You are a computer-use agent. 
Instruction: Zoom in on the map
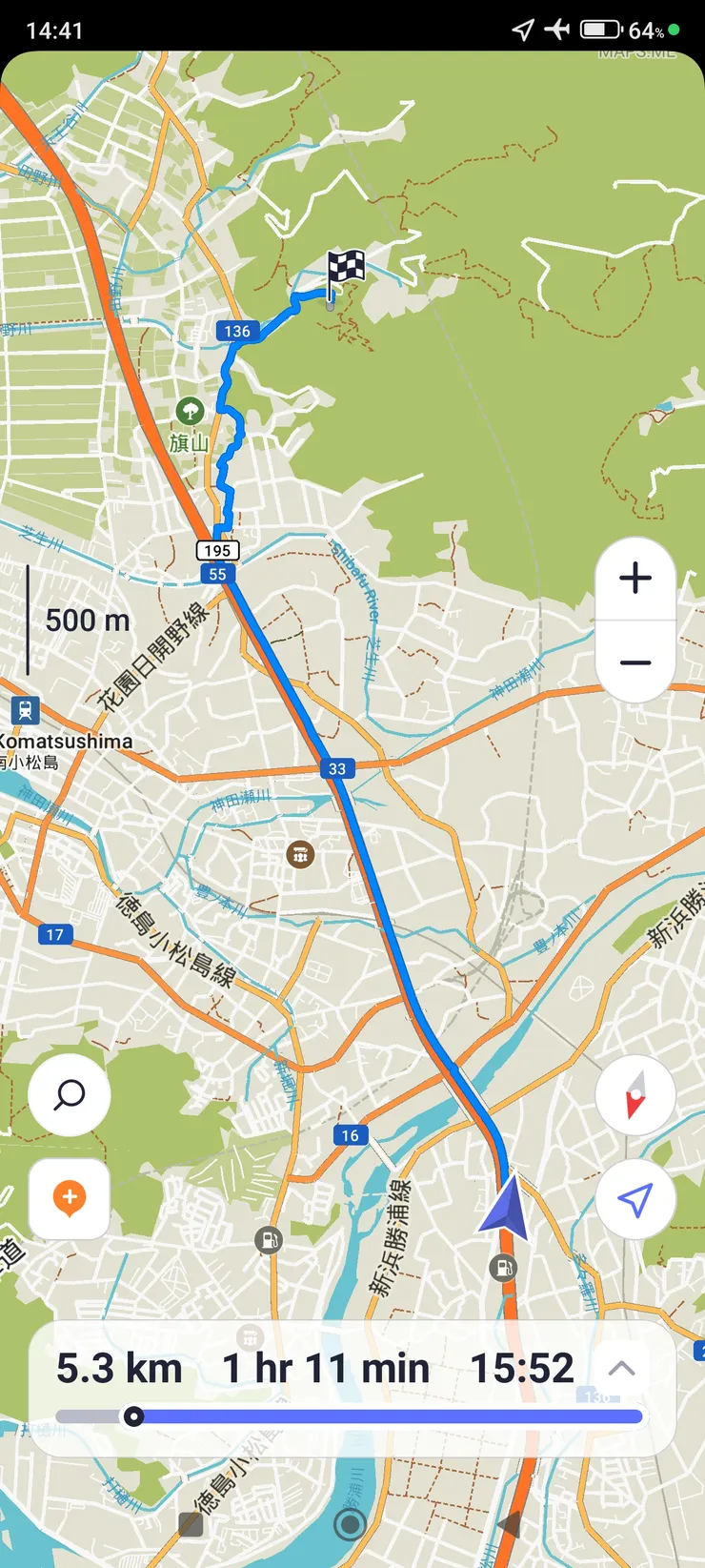pos(635,579)
